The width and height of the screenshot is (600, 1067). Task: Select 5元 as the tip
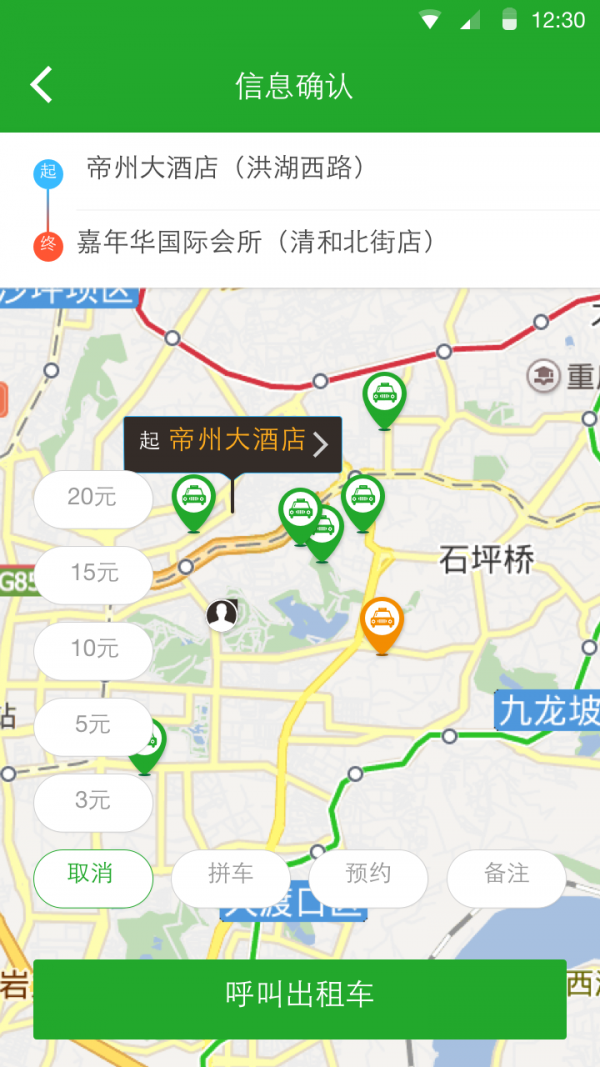click(x=93, y=725)
